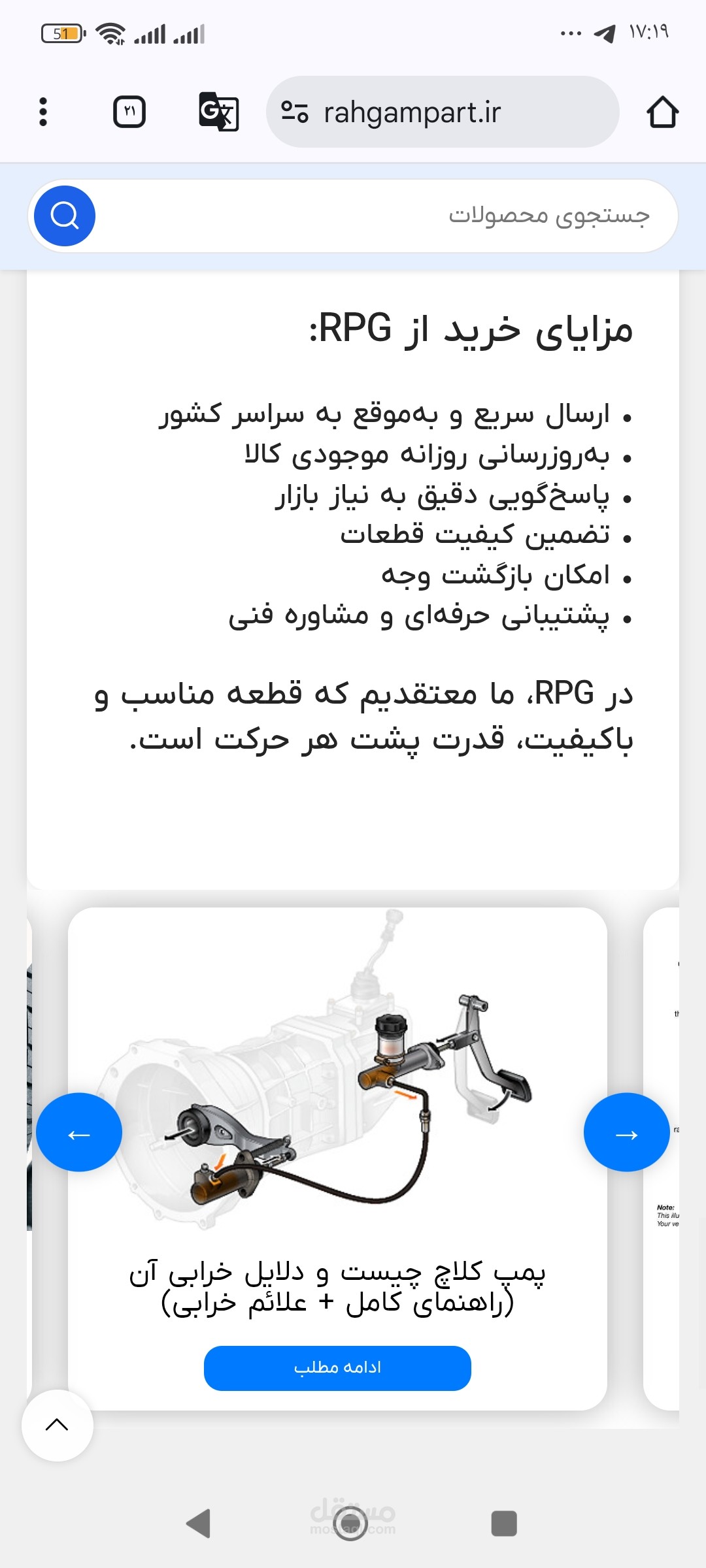
Task: Tap the blue search magnifier button
Action: [65, 216]
